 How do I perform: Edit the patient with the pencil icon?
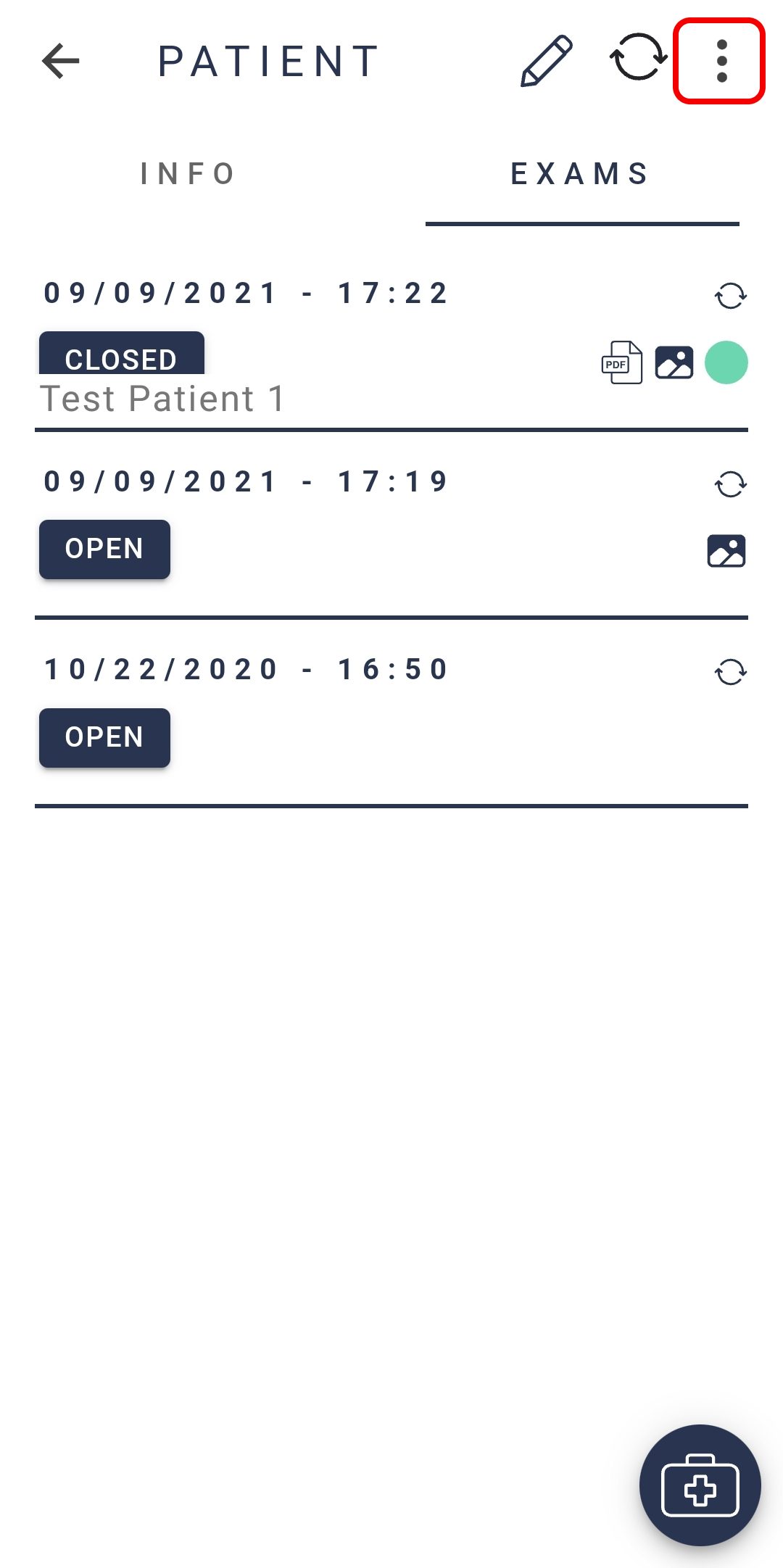(x=547, y=61)
